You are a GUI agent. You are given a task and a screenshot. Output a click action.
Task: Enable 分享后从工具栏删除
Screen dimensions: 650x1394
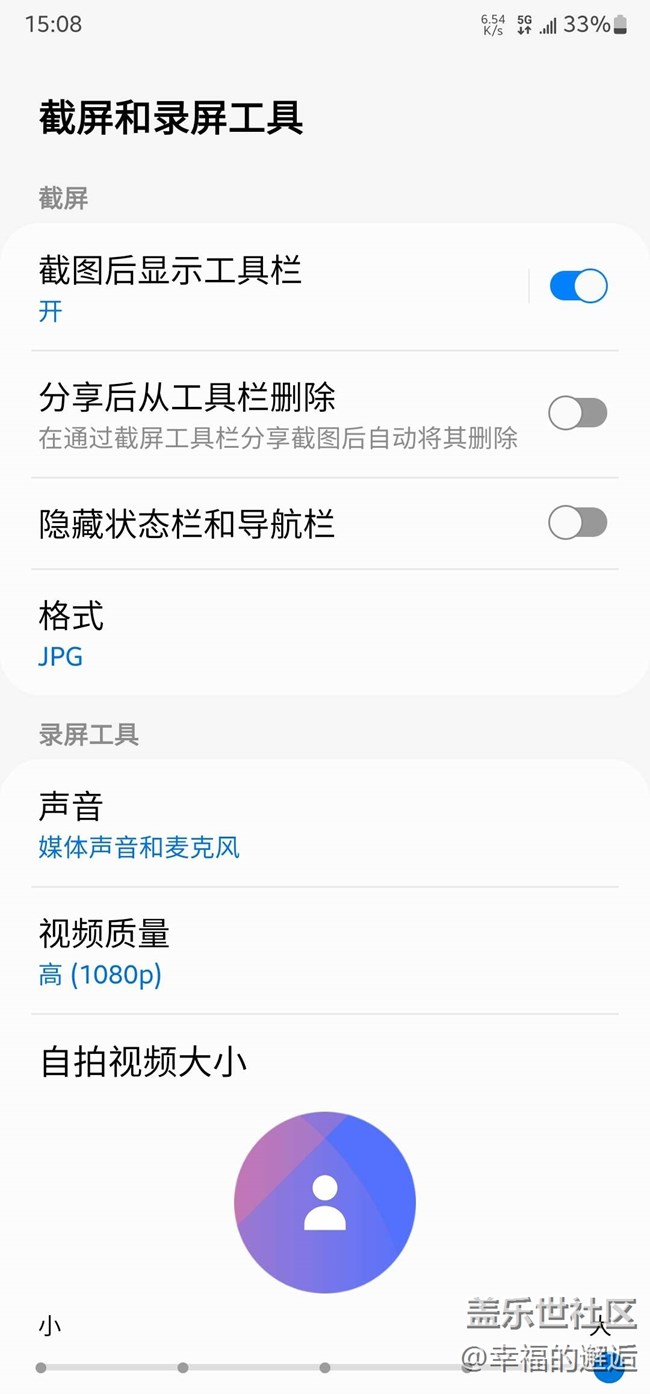point(578,413)
